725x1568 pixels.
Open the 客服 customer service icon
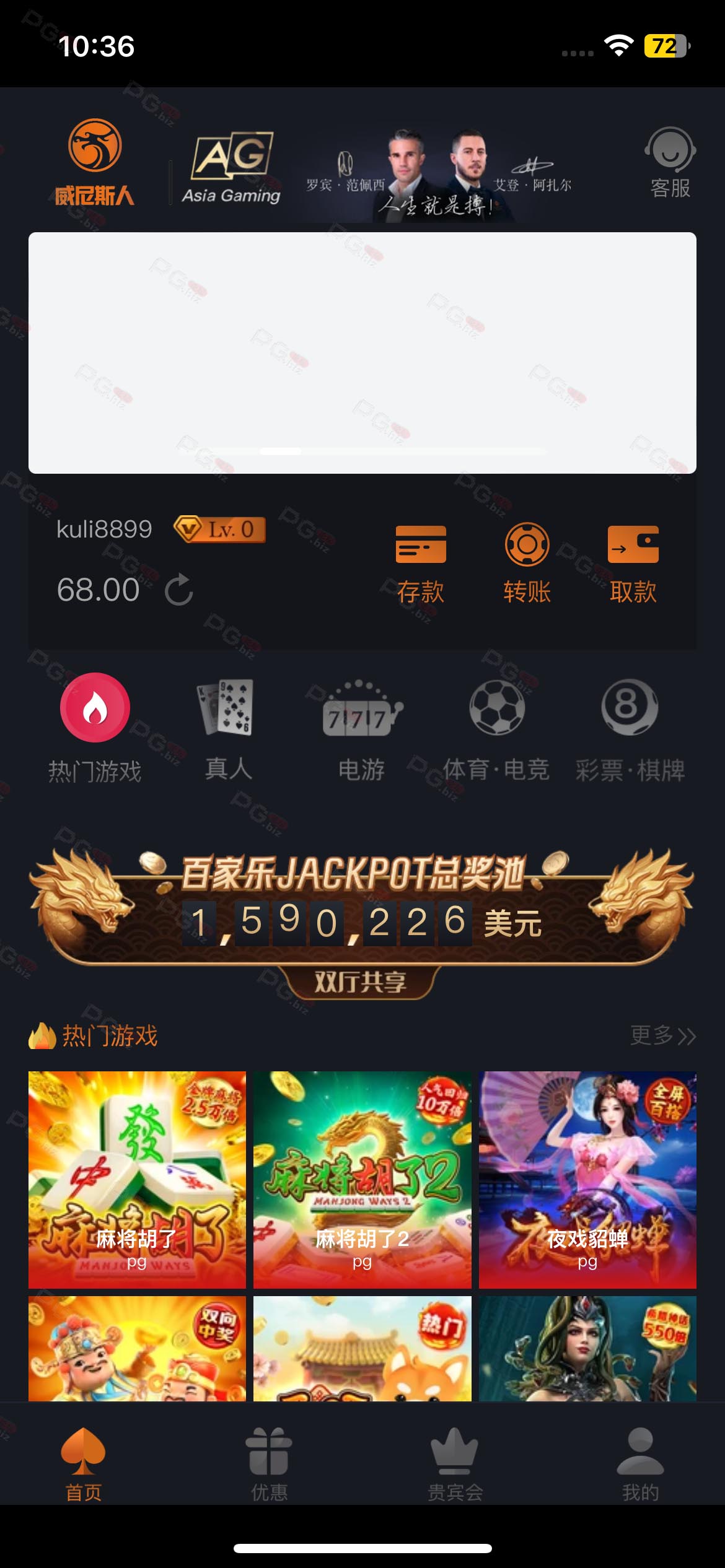click(x=670, y=162)
